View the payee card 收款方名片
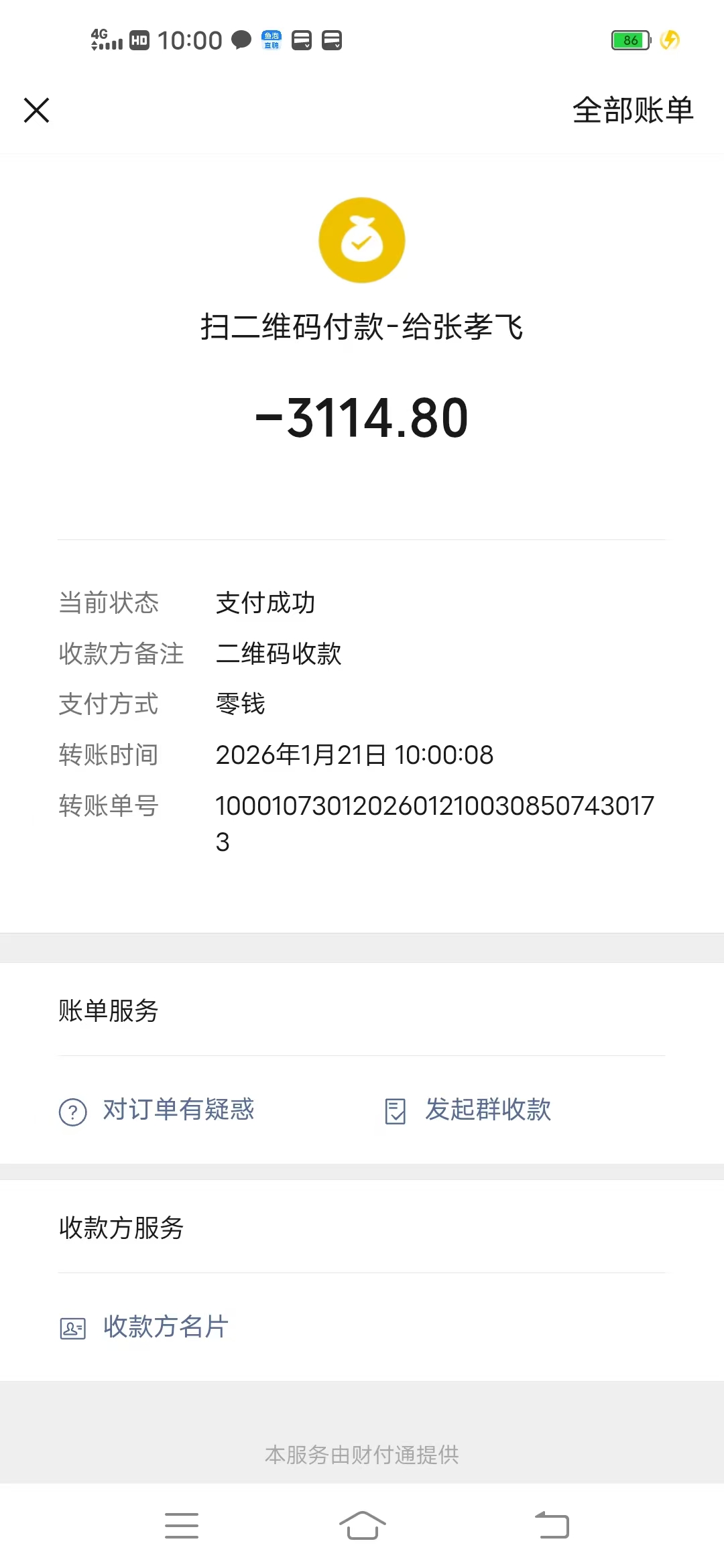 pyautogui.click(x=145, y=1327)
